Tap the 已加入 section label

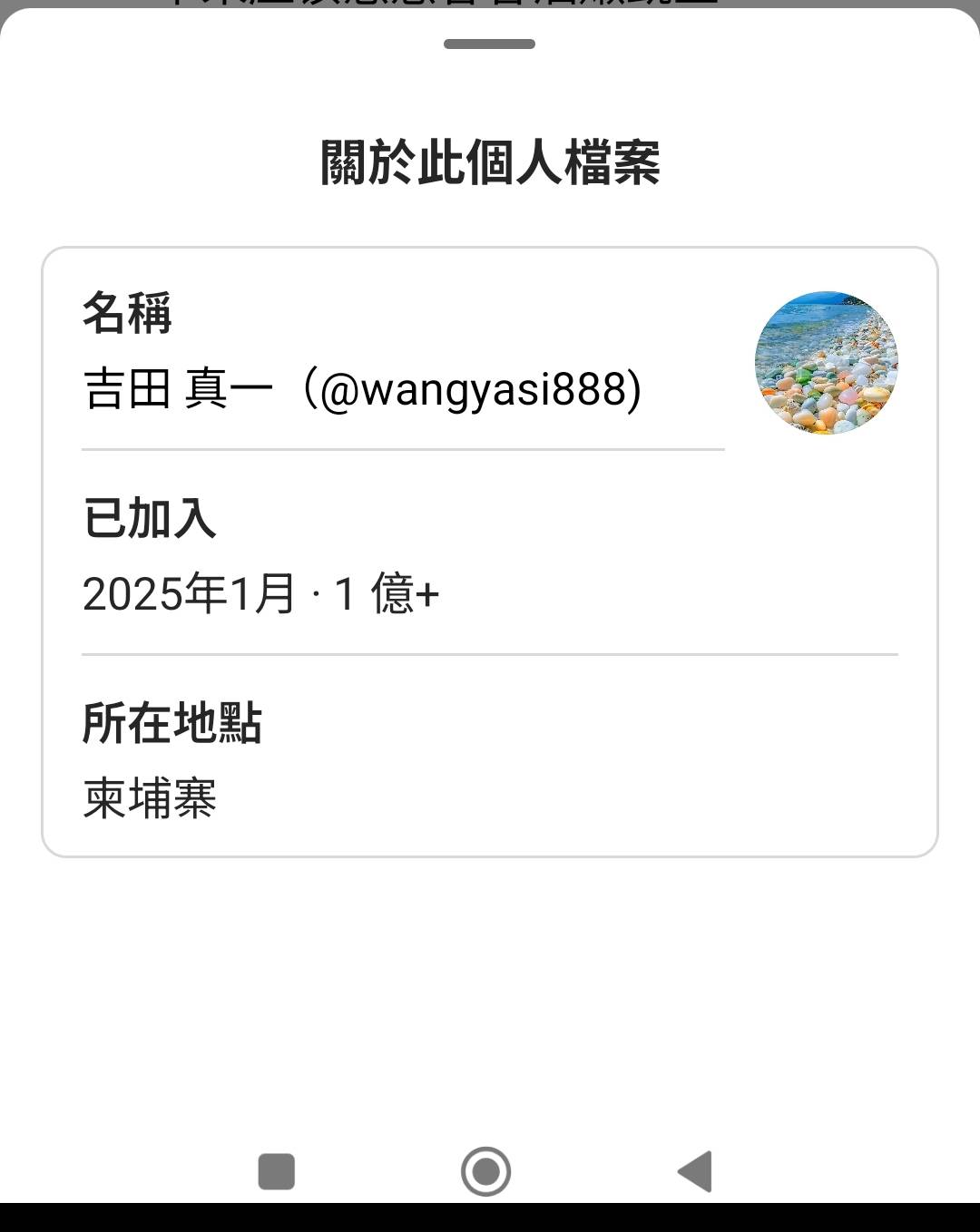click(x=151, y=520)
